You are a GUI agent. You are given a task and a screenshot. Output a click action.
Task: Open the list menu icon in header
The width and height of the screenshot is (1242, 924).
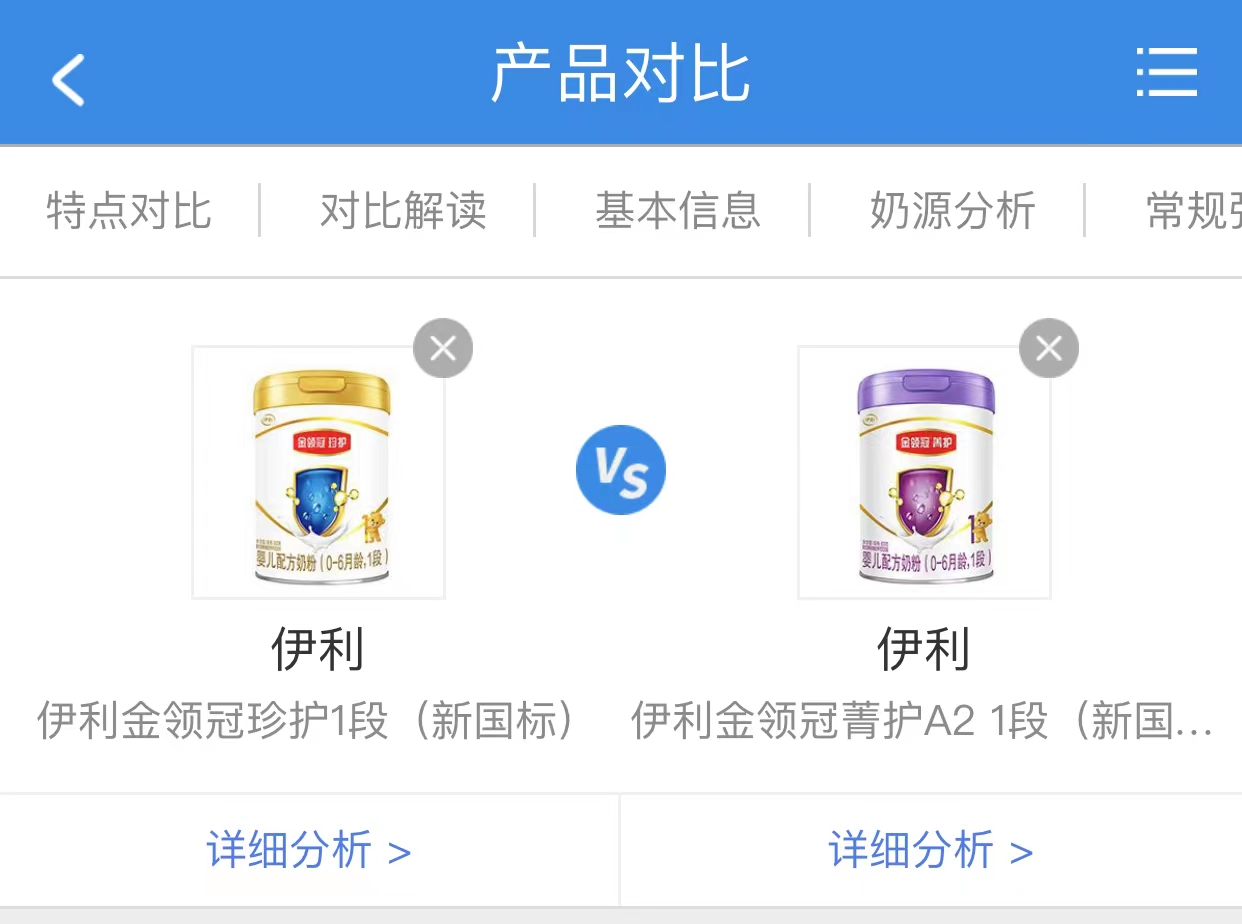click(x=1166, y=72)
